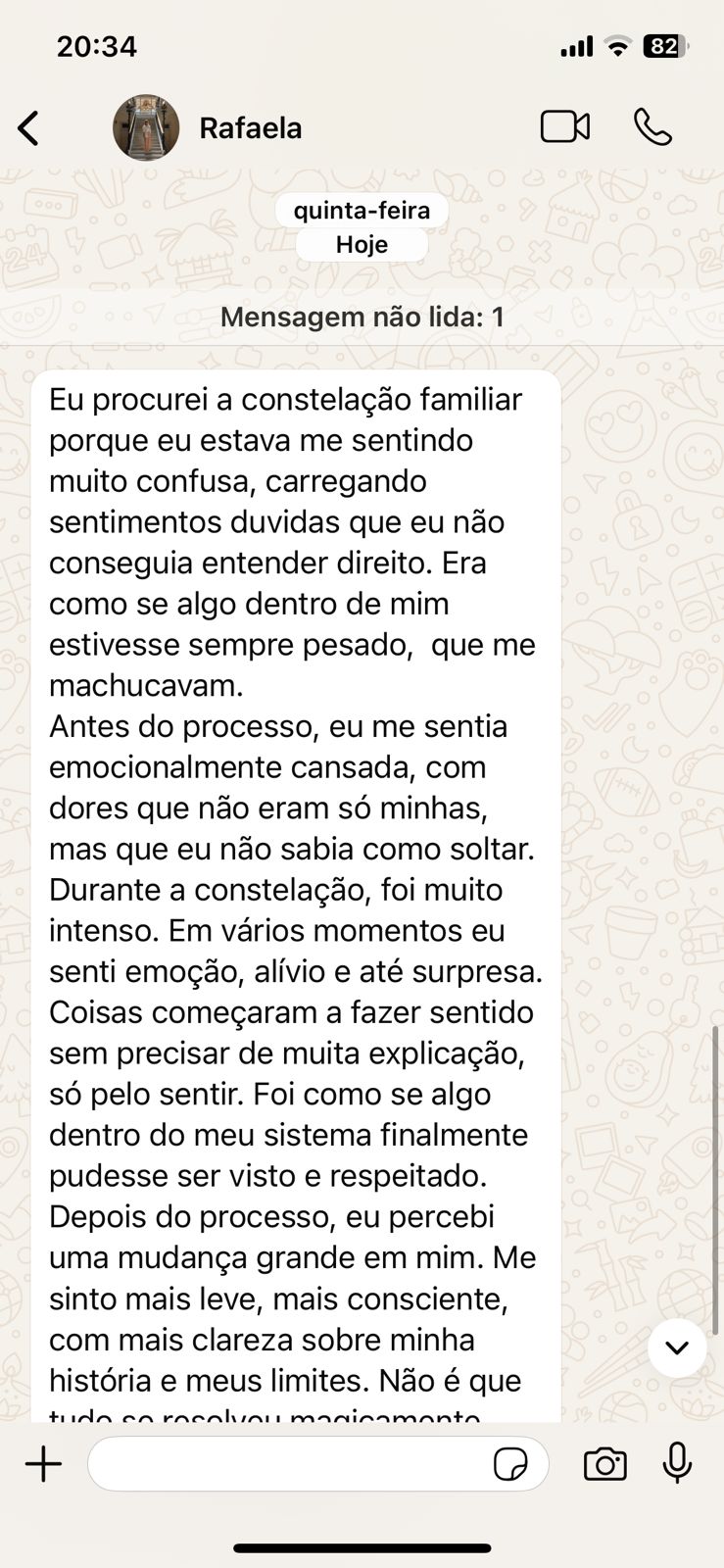
Task: Select the 'quinta-feira' date pill
Action: (362, 209)
